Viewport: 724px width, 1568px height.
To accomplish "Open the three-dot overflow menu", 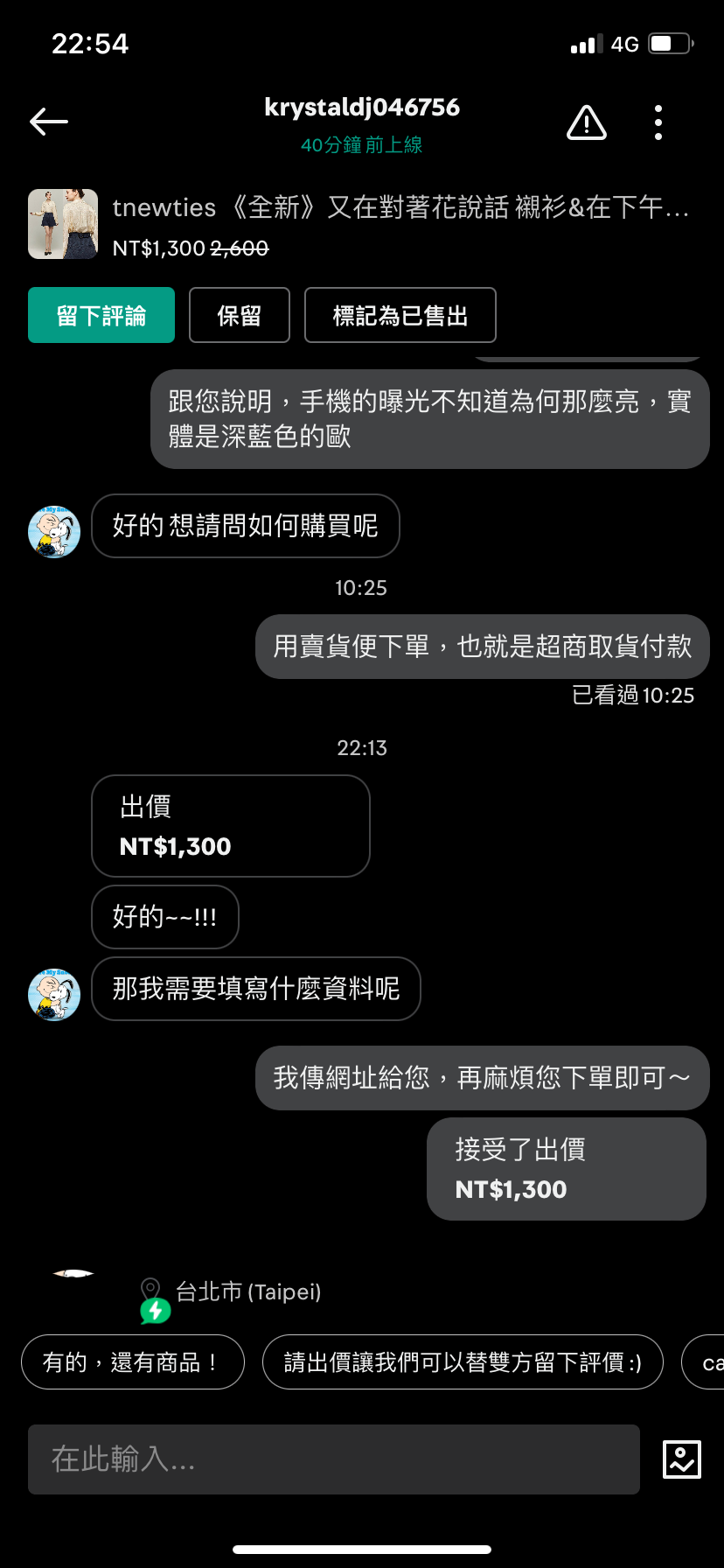I will 658,122.
